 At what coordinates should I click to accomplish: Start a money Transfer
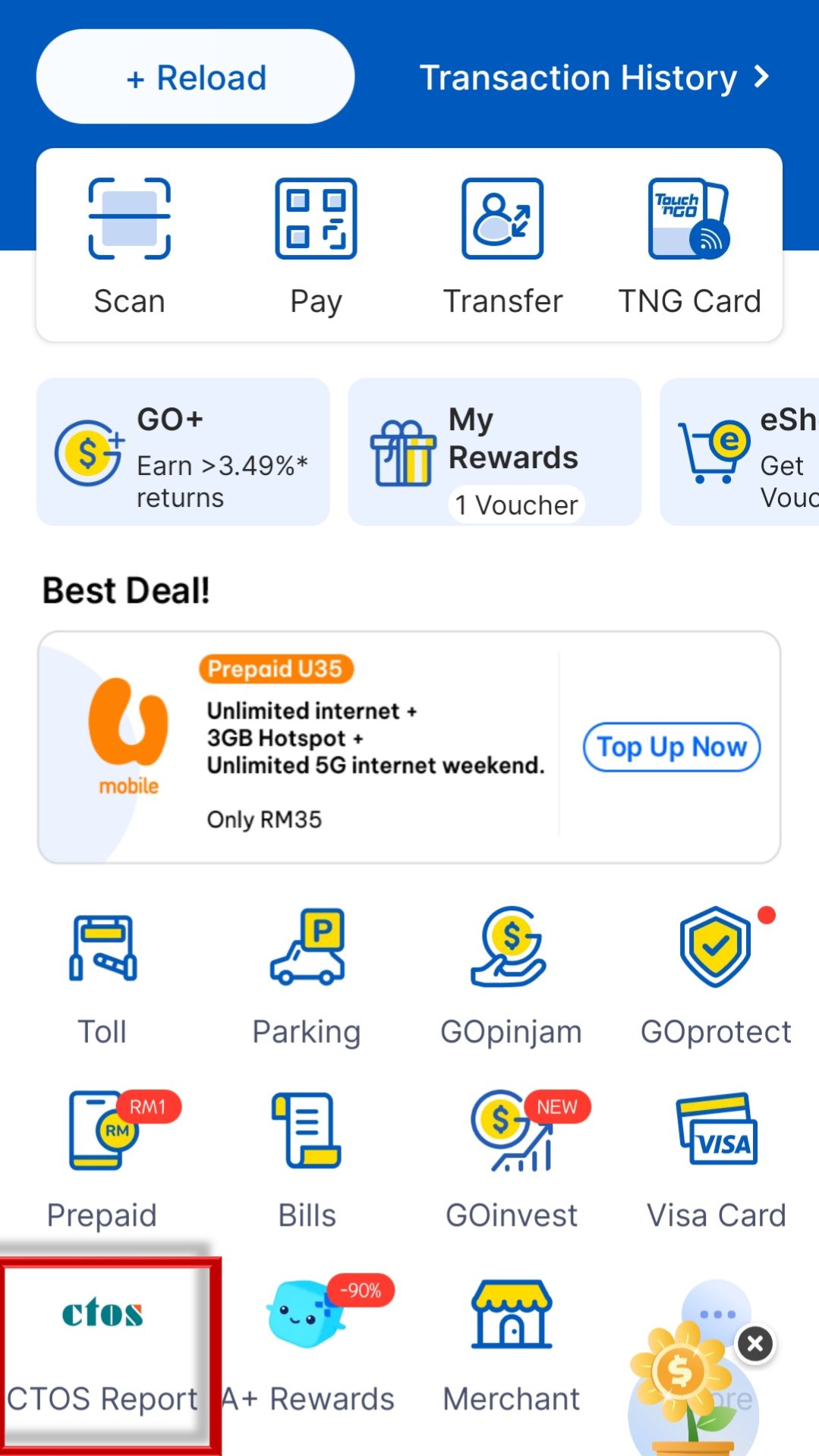(502, 244)
